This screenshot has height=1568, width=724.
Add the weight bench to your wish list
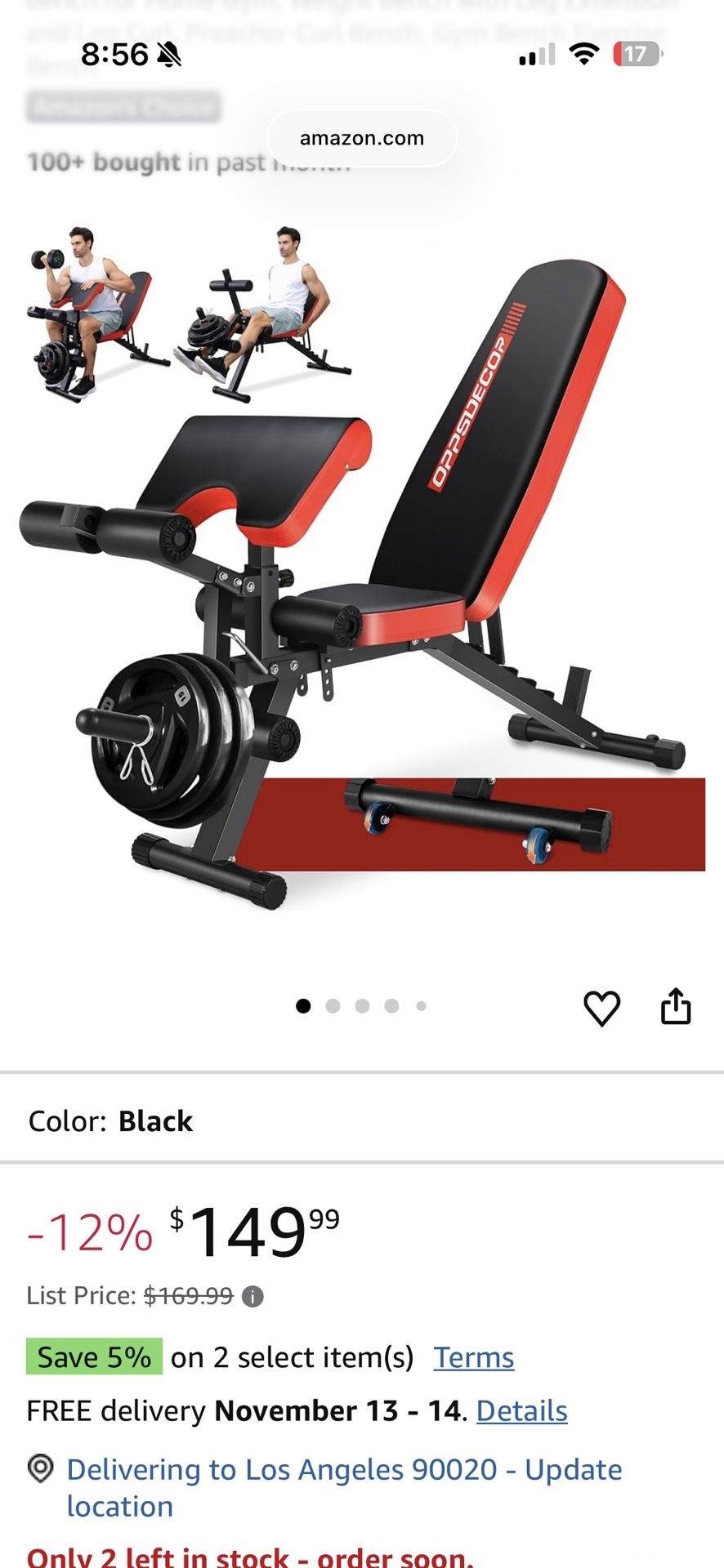click(x=602, y=1006)
